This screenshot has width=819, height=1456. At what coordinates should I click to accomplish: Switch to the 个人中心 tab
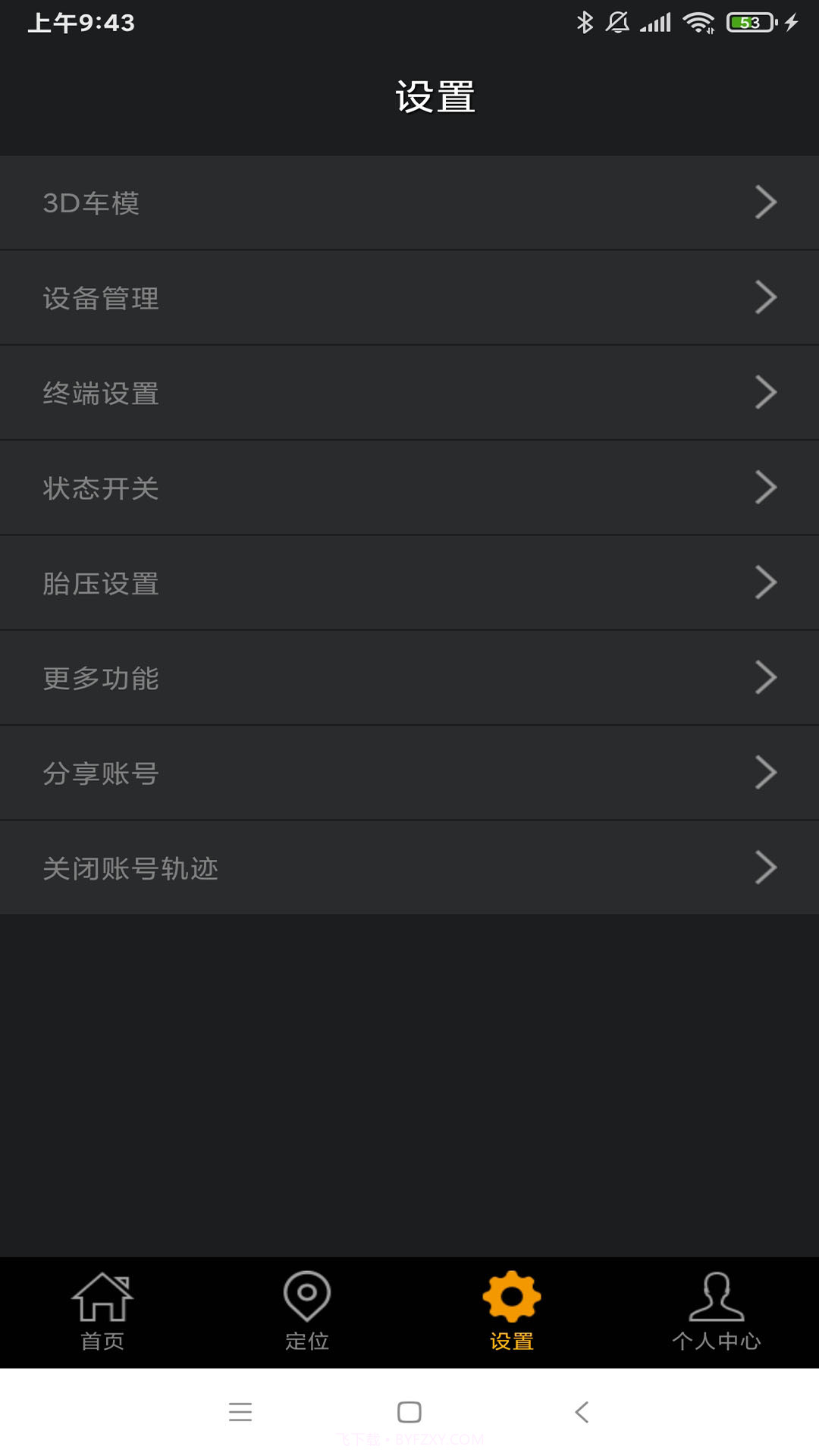tap(717, 1312)
